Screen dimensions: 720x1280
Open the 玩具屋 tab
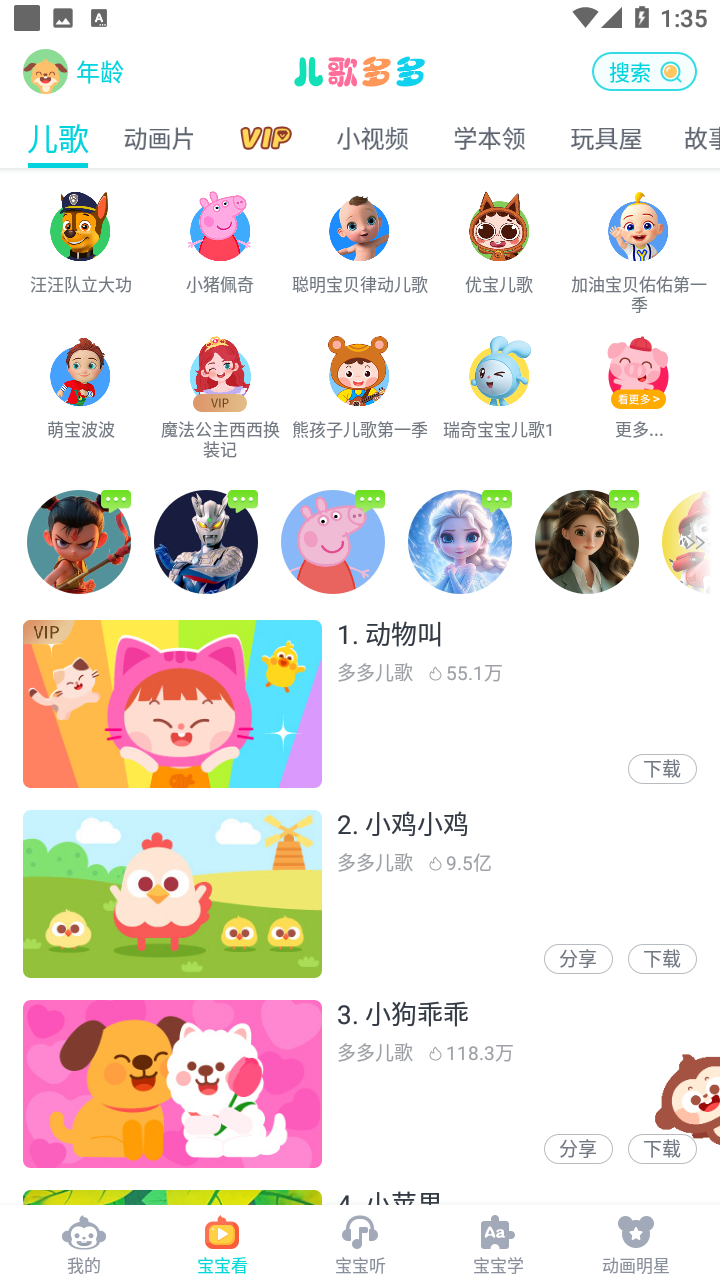606,139
